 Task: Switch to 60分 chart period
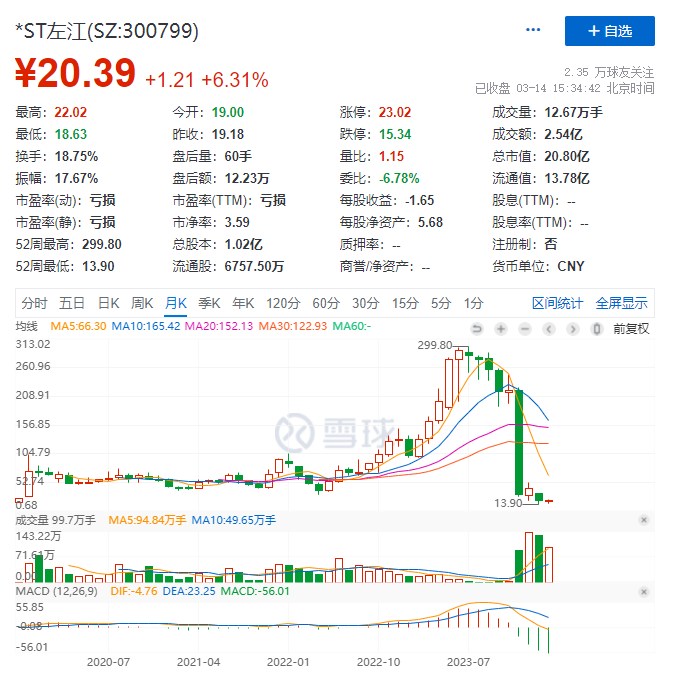(x=326, y=303)
